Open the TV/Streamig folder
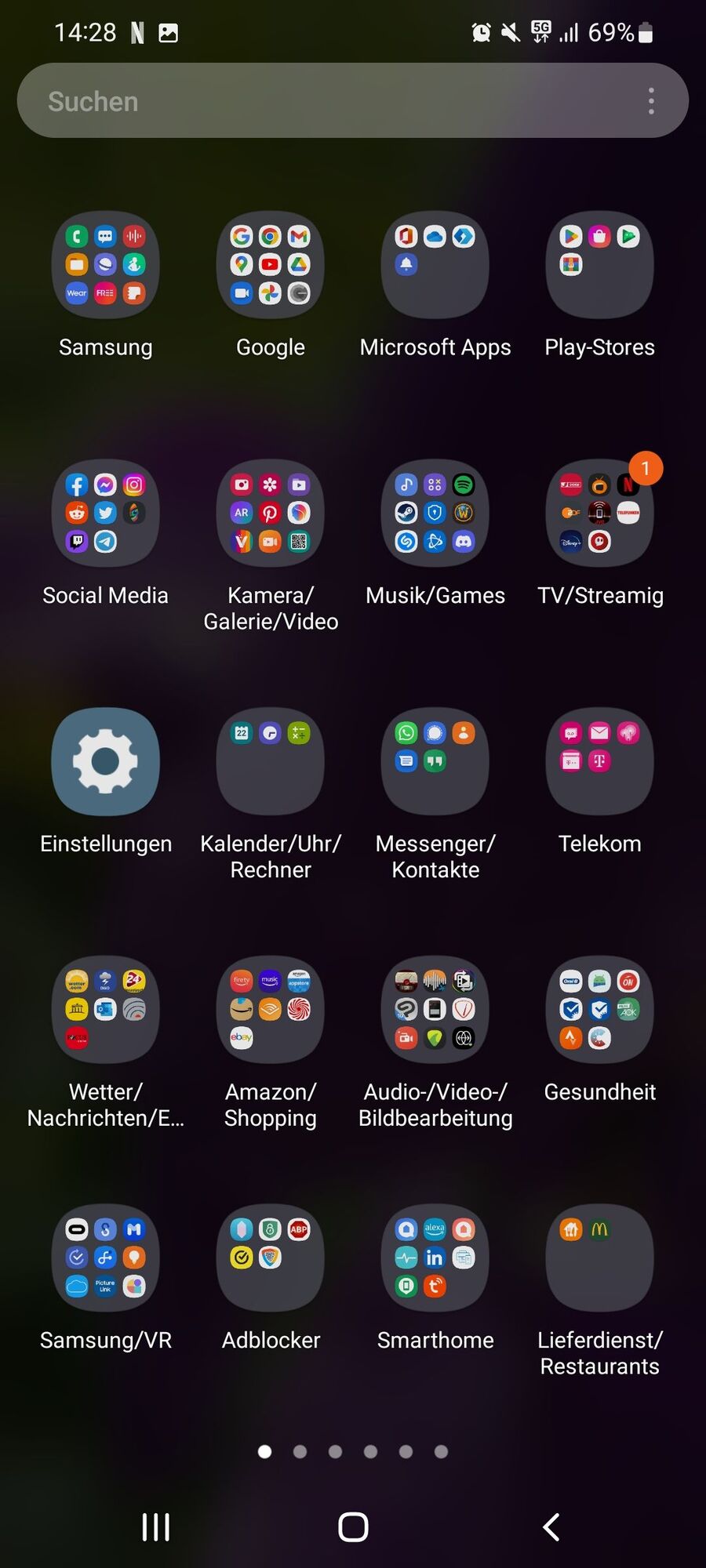 click(600, 514)
